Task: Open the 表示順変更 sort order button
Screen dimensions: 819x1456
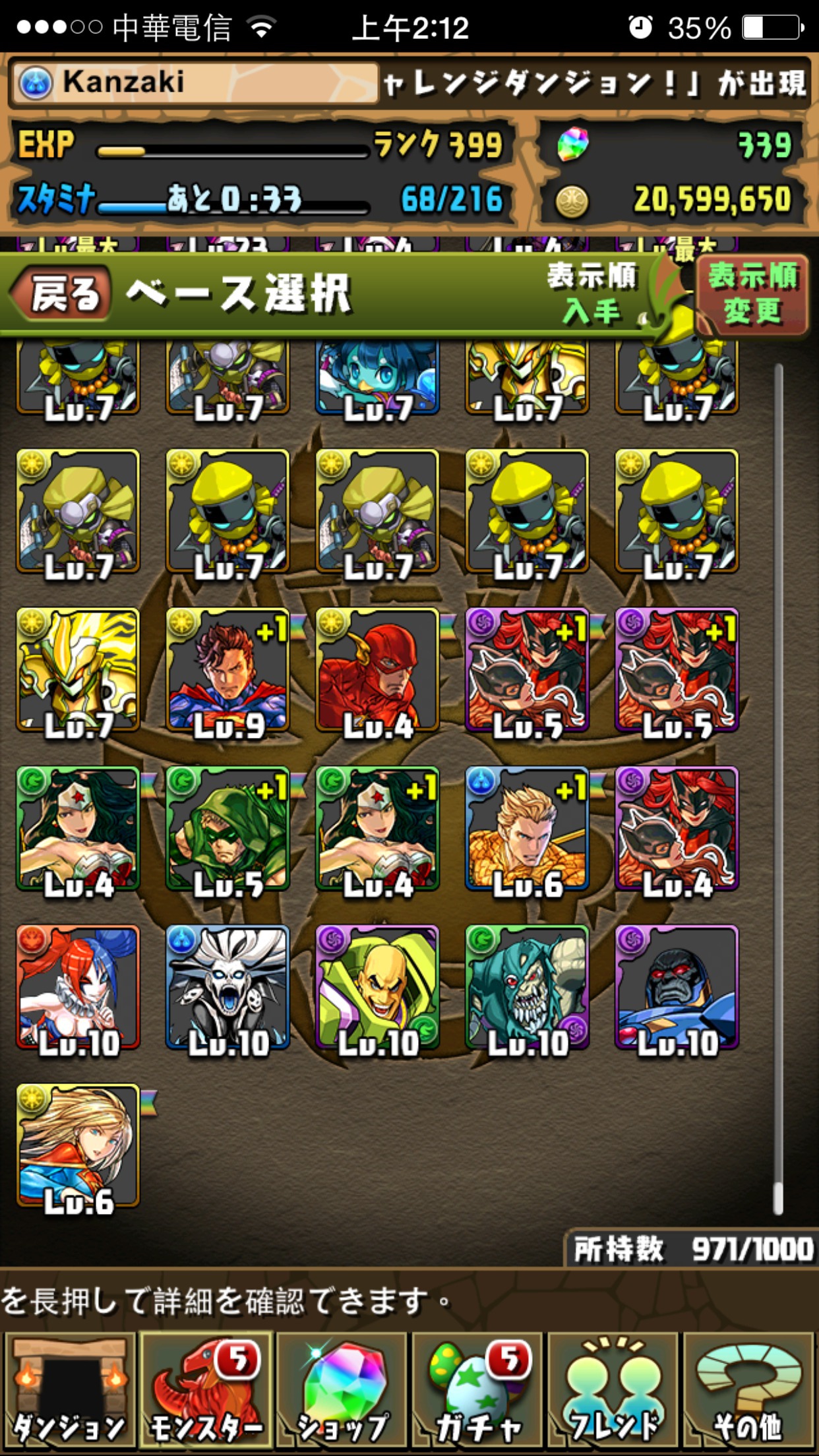Action: click(752, 295)
